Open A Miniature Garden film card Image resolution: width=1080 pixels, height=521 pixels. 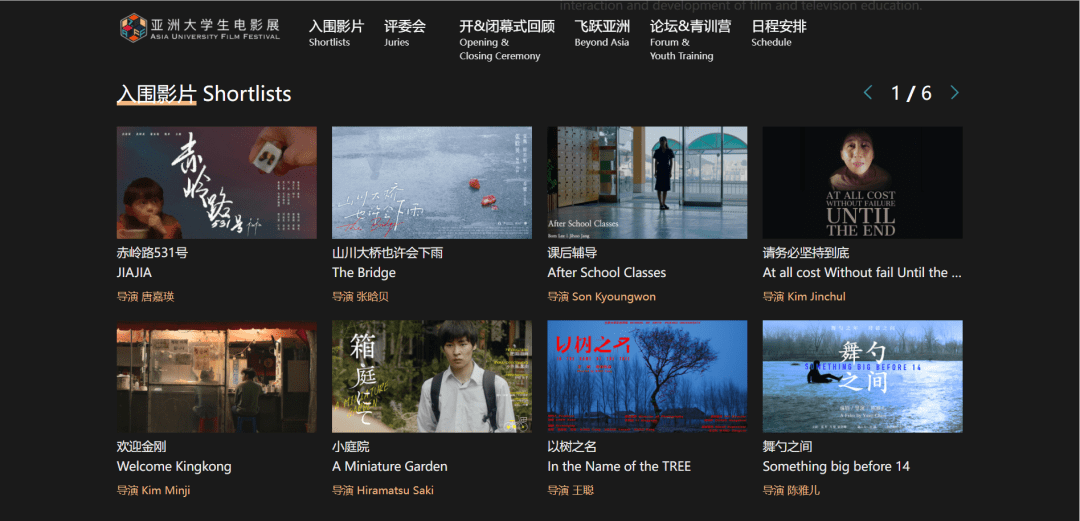point(432,377)
